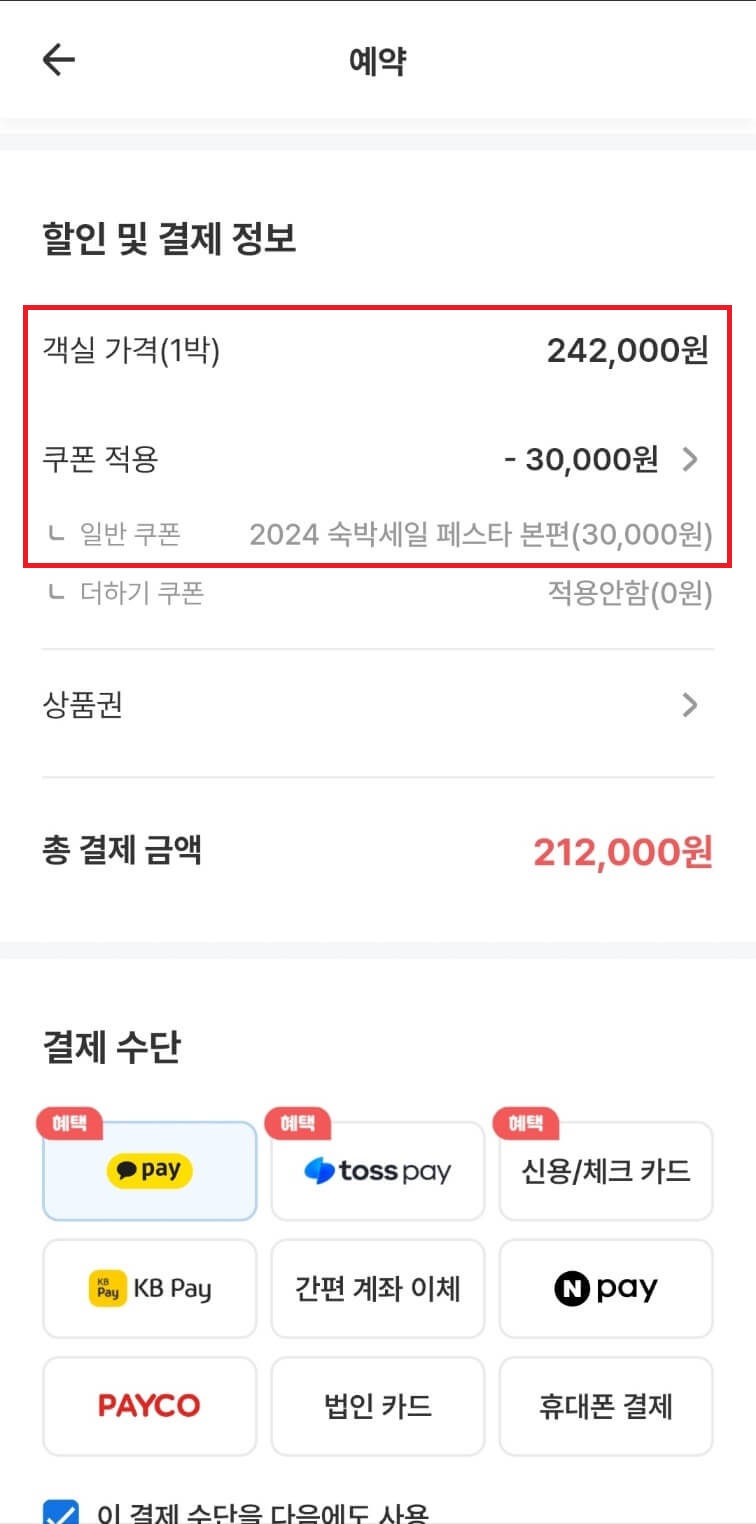Open coupon selection via 쿠폰 적용 chevron
The image size is (756, 1524).
(x=690, y=459)
